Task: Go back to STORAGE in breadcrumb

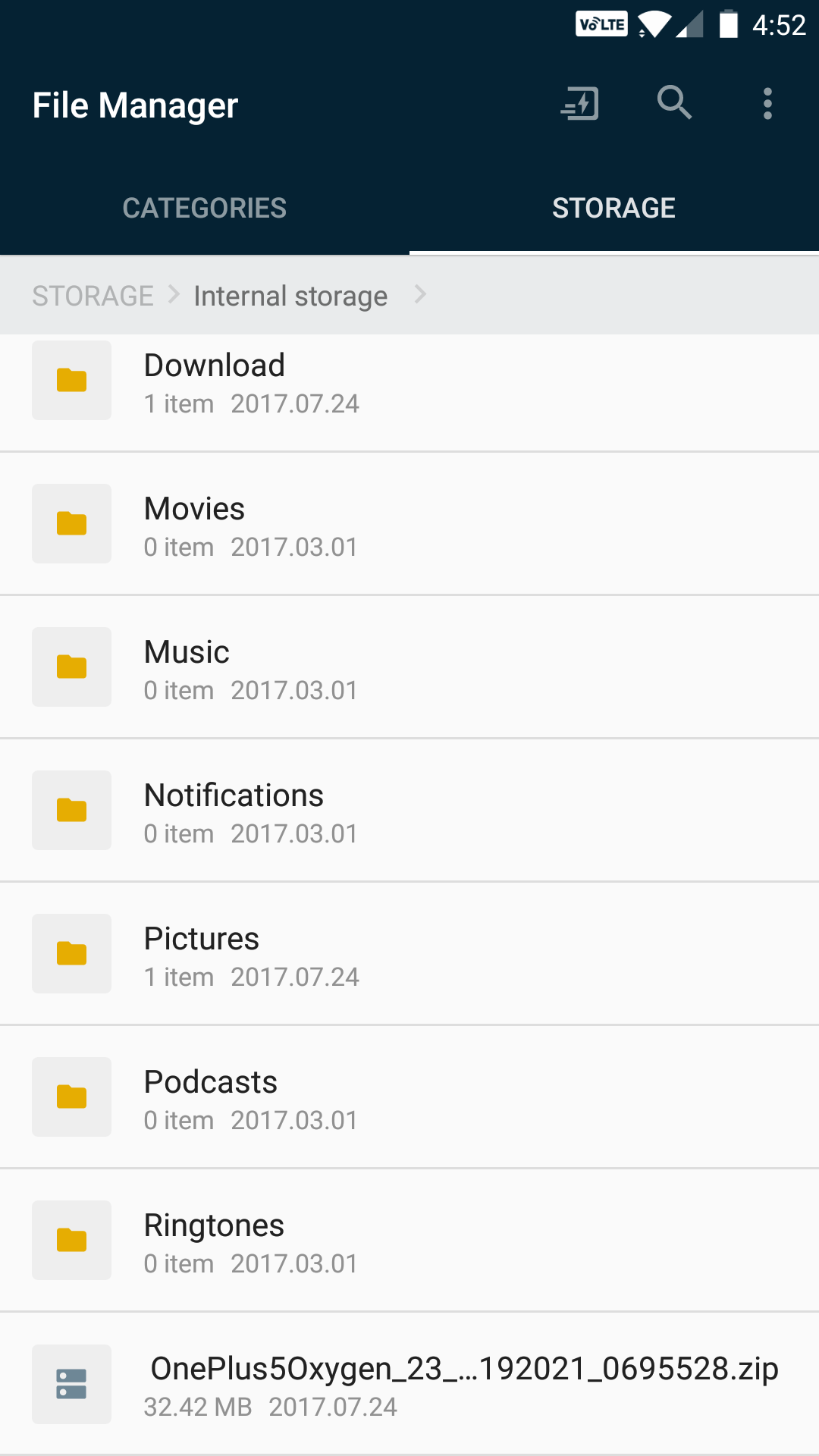Action: (x=93, y=296)
